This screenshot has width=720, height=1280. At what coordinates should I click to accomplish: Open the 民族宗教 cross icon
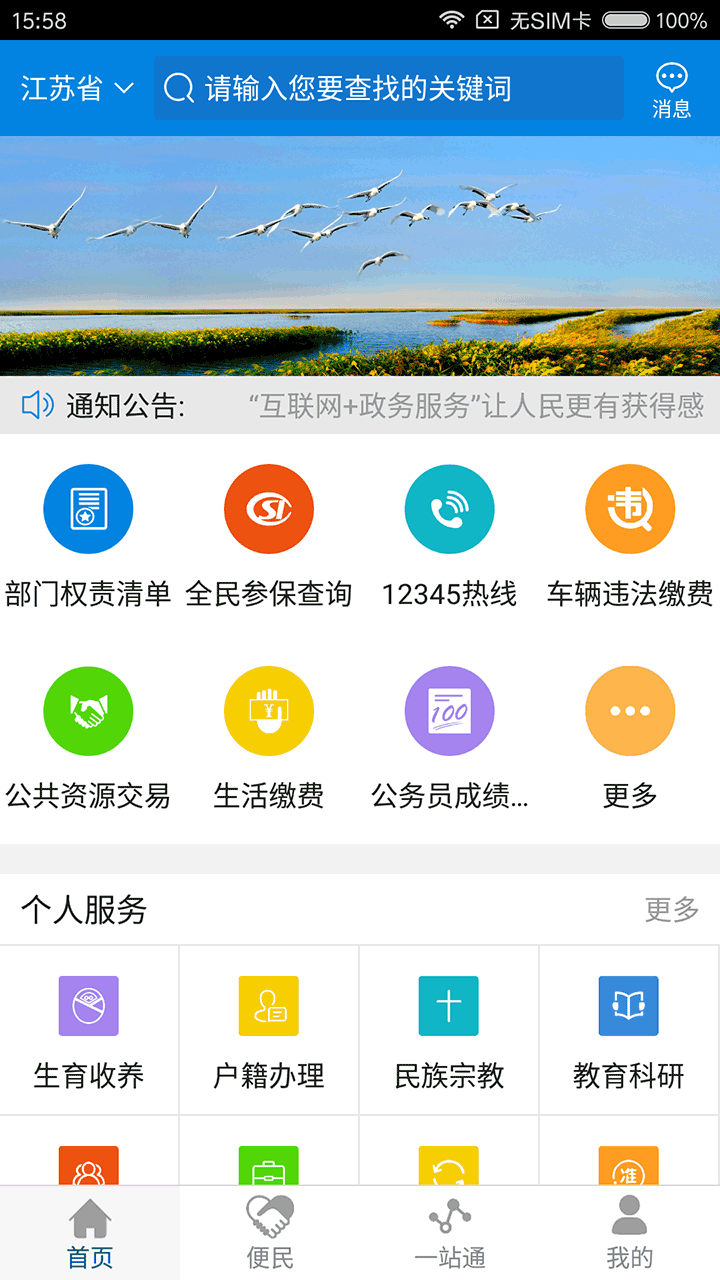click(449, 1005)
